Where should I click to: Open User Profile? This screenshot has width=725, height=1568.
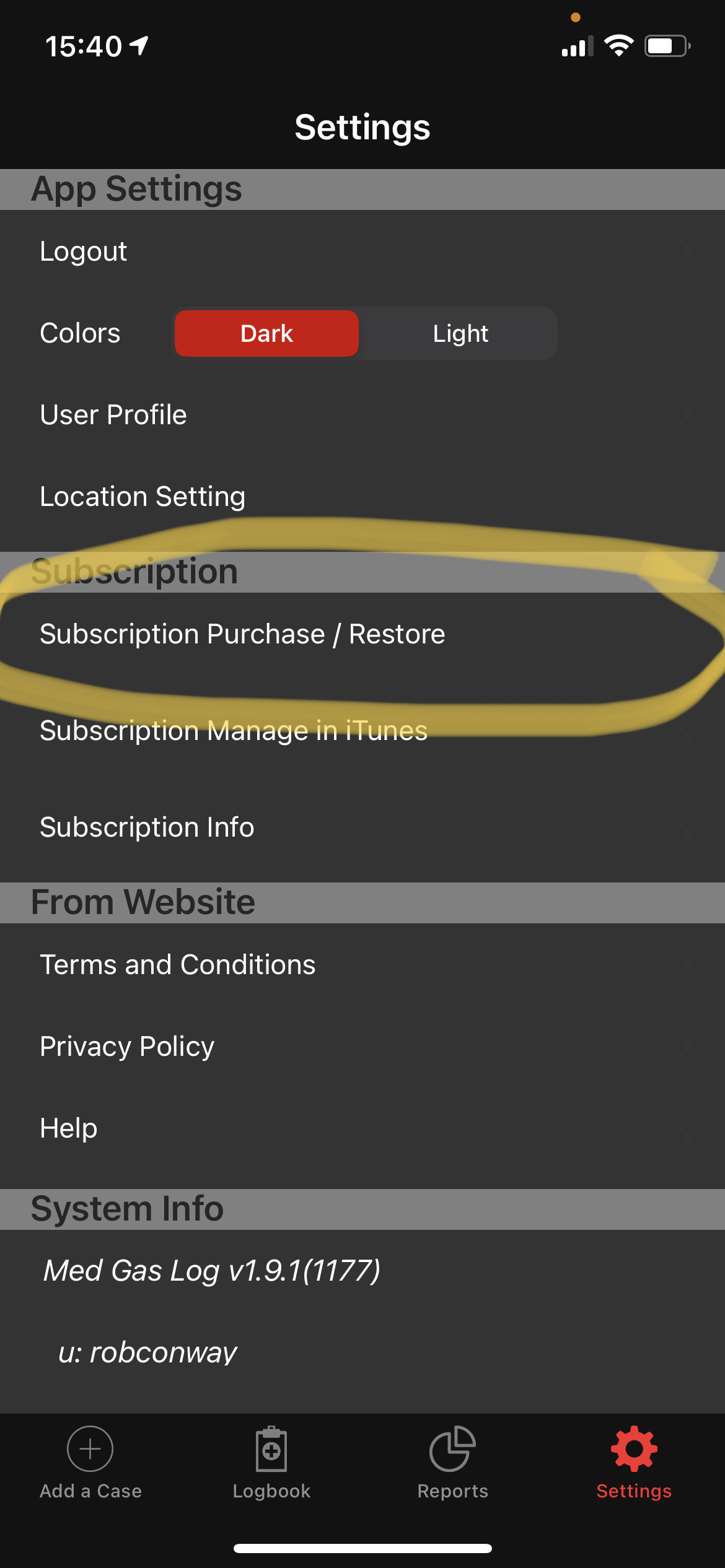click(x=362, y=415)
